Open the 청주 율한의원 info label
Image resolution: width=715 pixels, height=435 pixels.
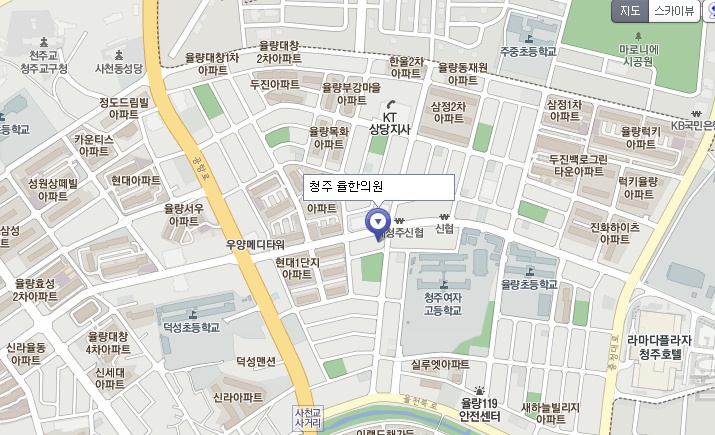click(378, 187)
